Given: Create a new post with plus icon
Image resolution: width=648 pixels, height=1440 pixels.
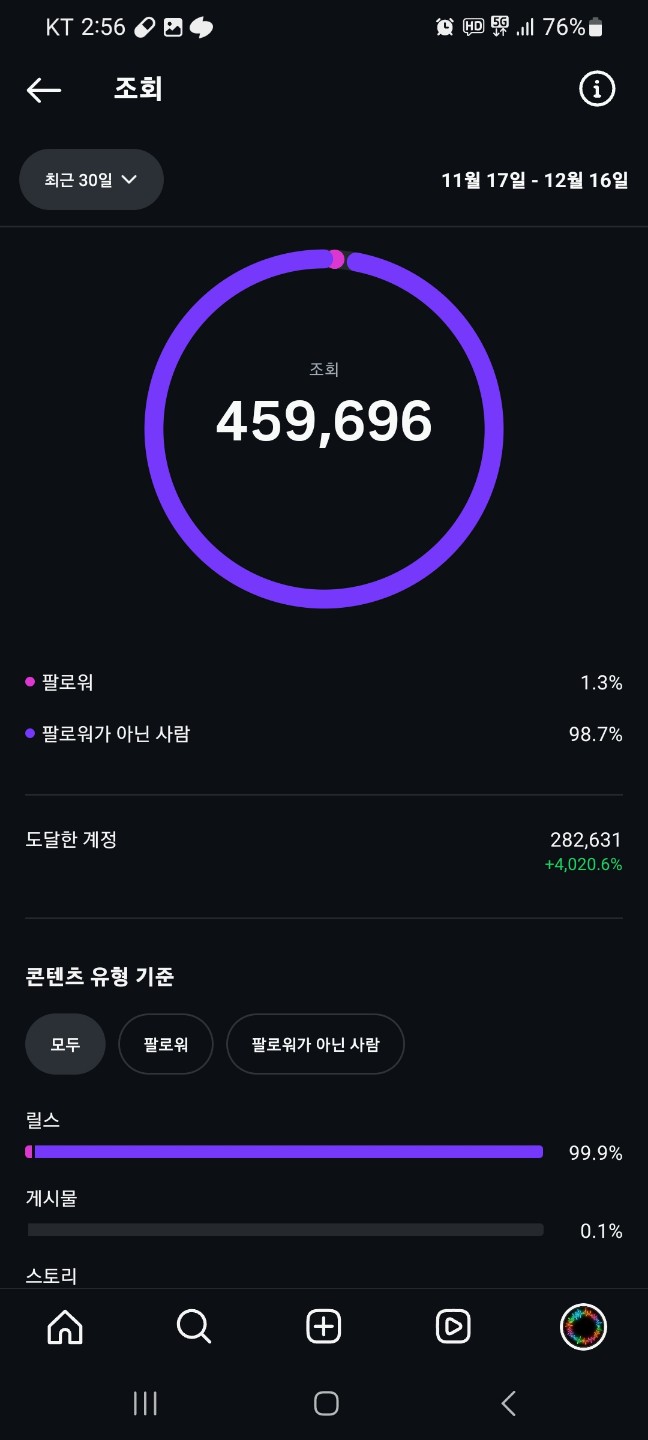Looking at the screenshot, I should 323,1327.
